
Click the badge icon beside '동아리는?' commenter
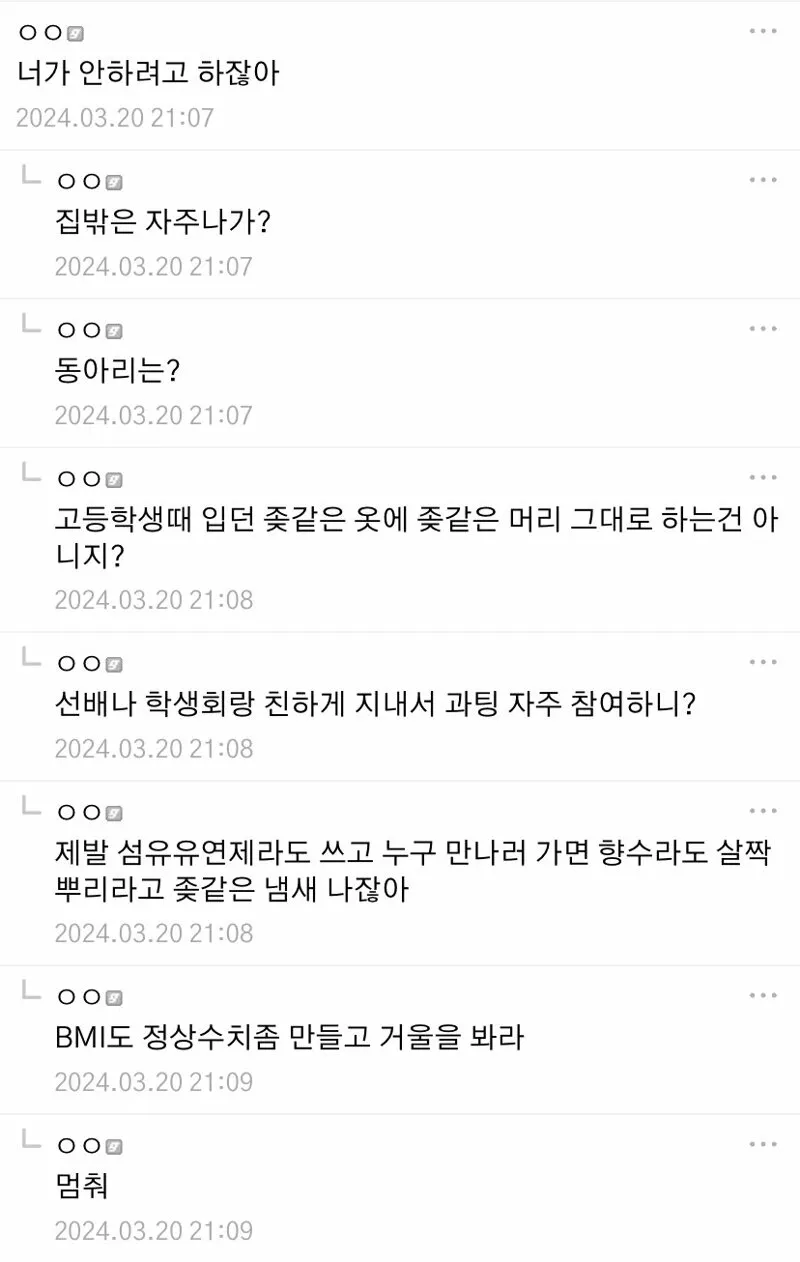(x=113, y=329)
